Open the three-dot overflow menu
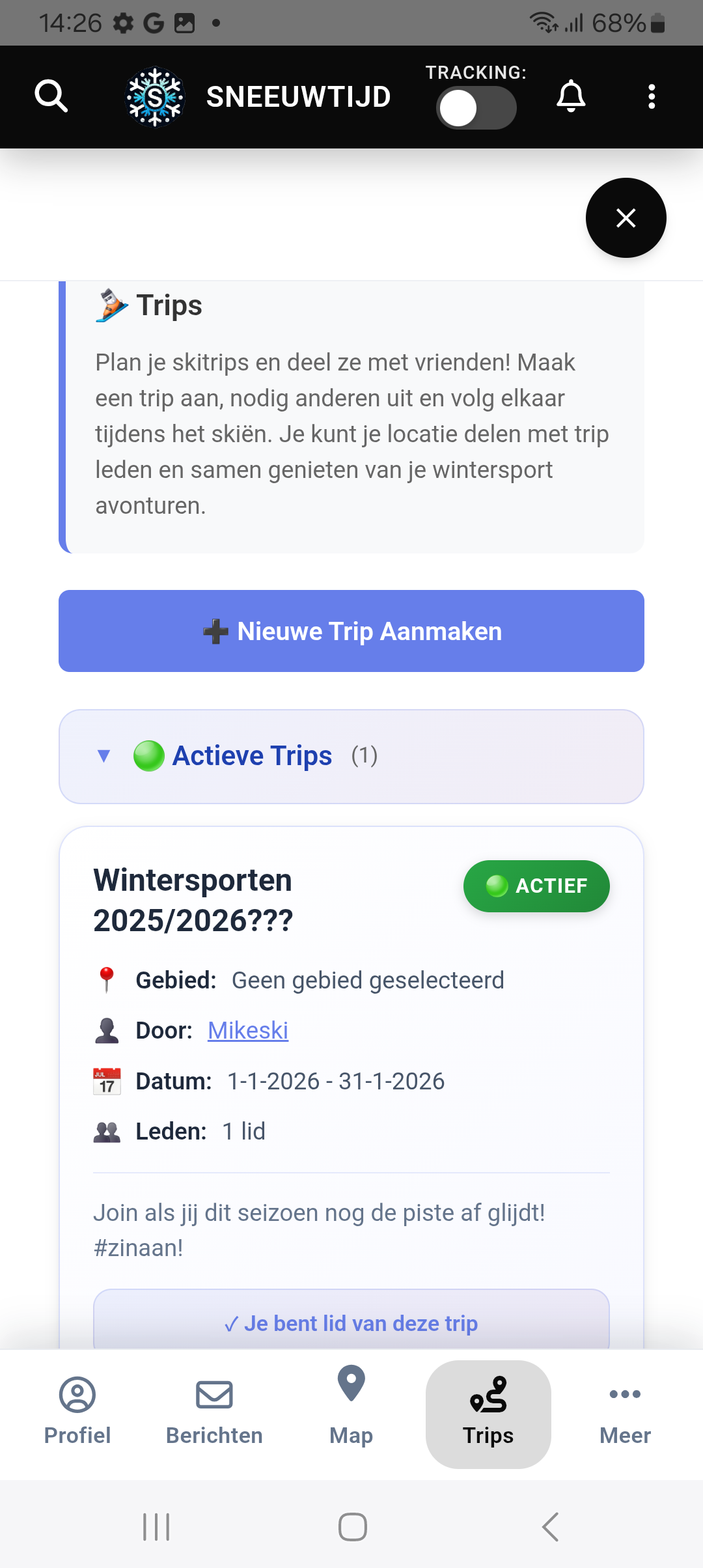The width and height of the screenshot is (703, 1568). tap(651, 96)
